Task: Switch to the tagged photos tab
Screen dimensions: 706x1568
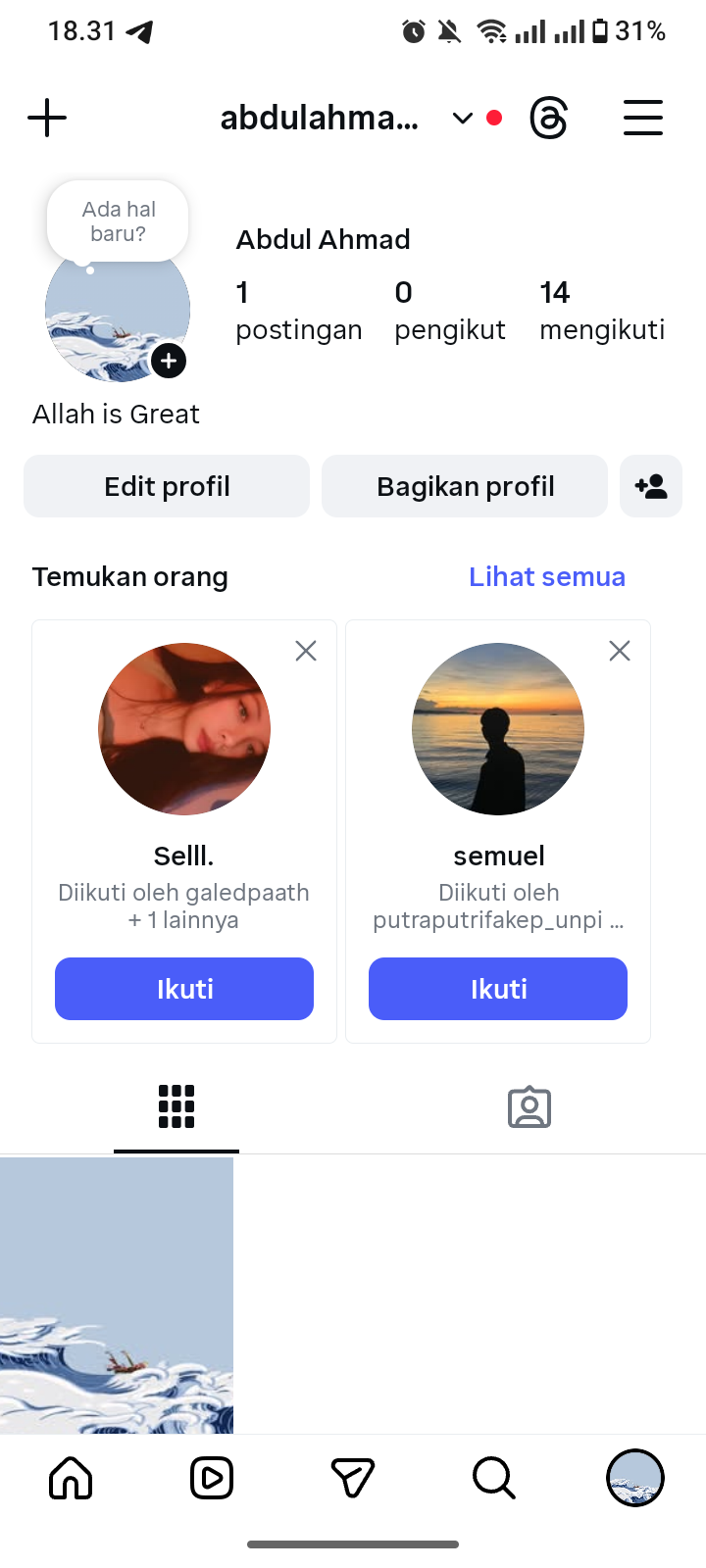Action: point(529,1107)
